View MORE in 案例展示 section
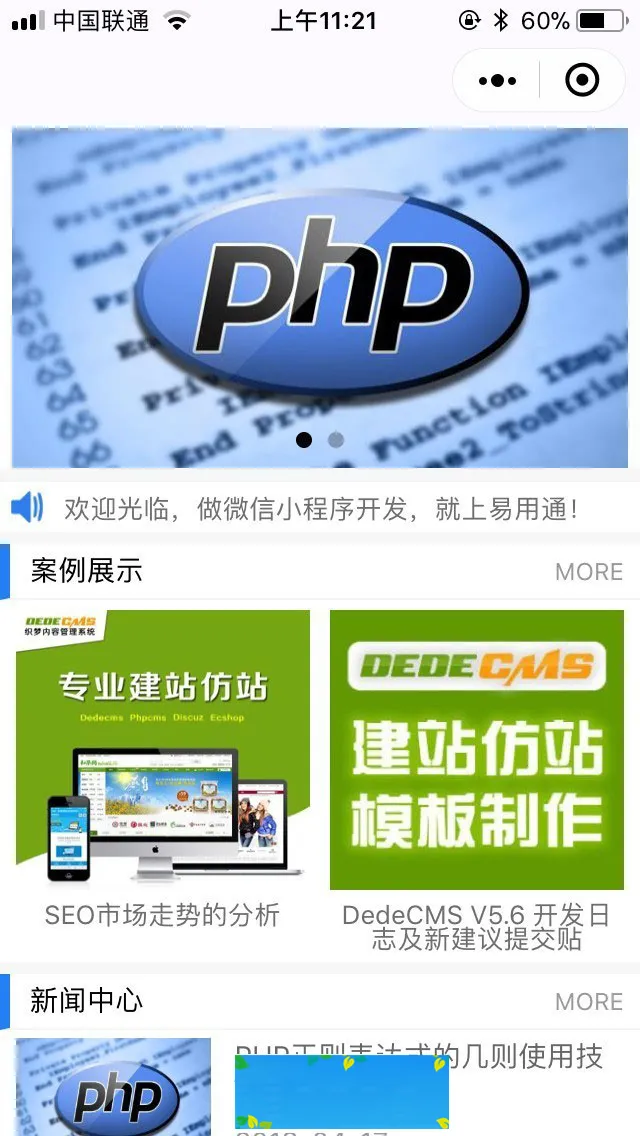 pyautogui.click(x=588, y=572)
